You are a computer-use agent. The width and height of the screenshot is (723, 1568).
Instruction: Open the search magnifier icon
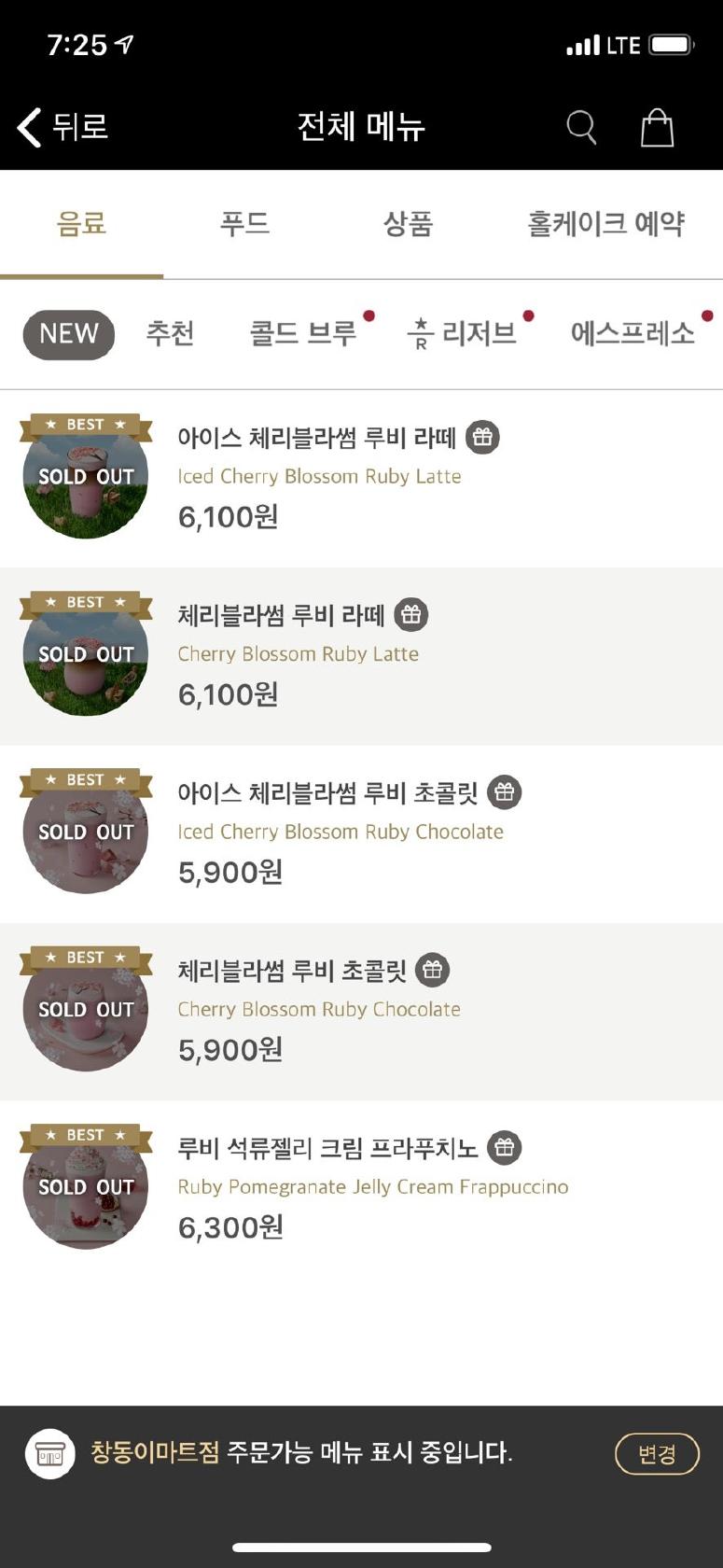(581, 127)
